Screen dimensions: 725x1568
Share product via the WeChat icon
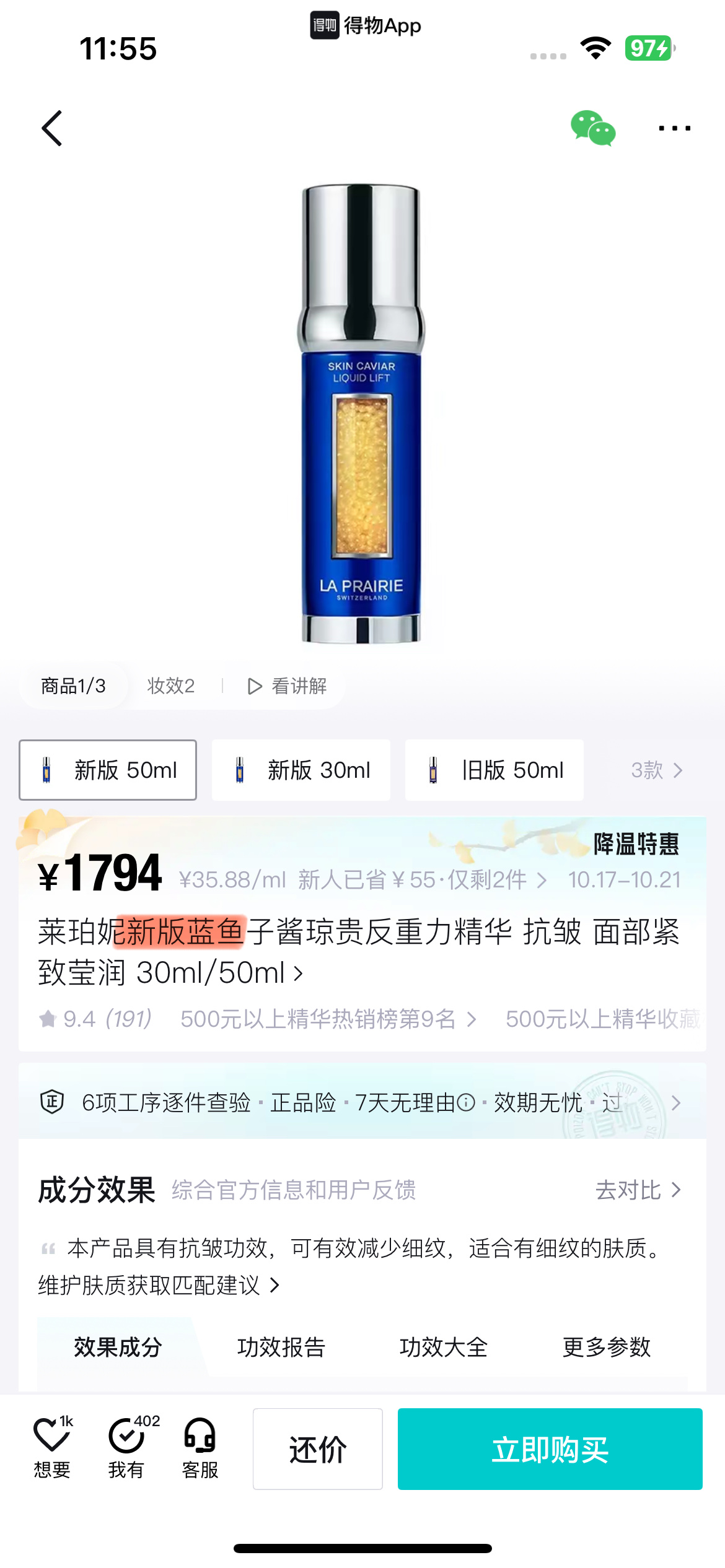point(593,128)
